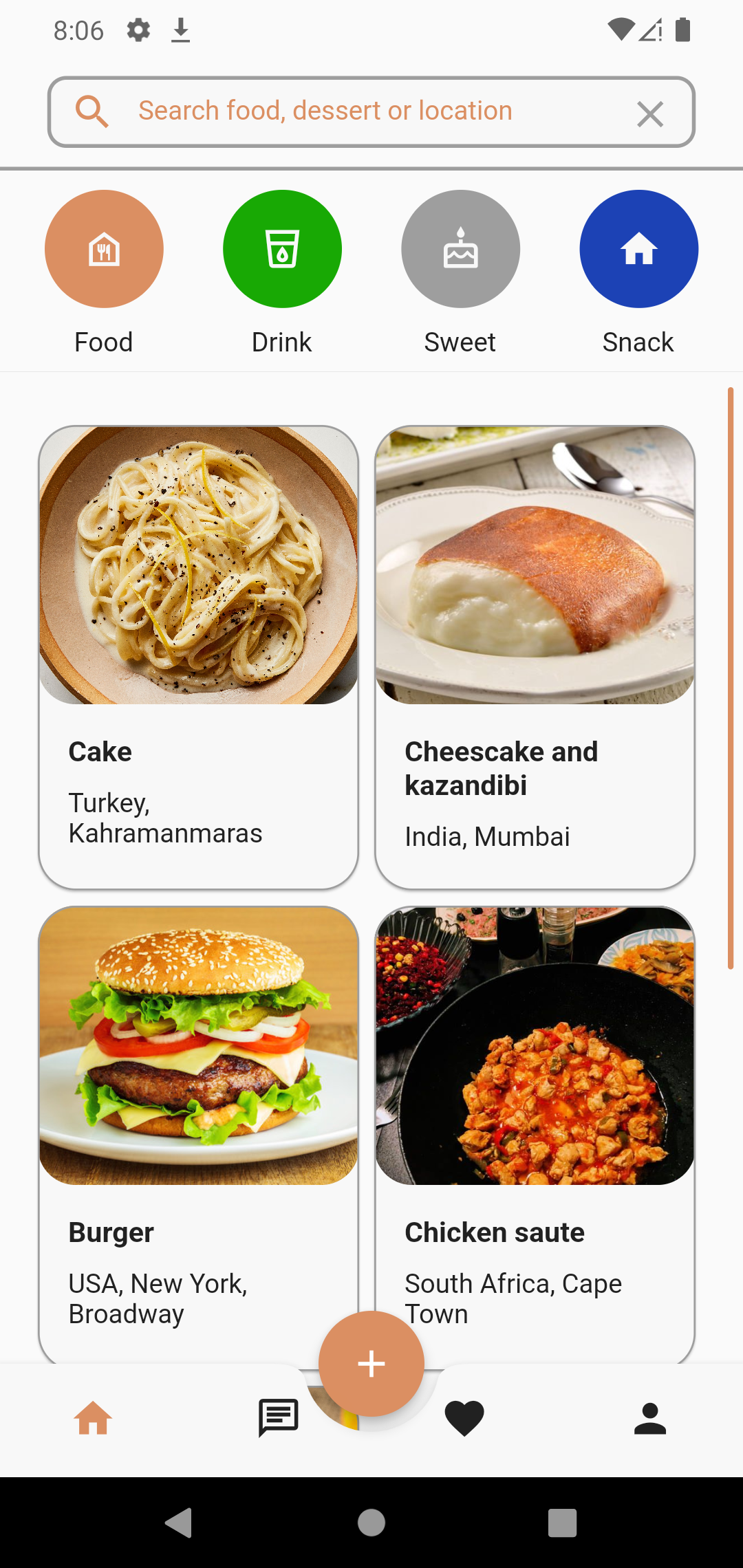Select the Drink category
Viewport: 743px width, 1568px height.
tap(282, 249)
